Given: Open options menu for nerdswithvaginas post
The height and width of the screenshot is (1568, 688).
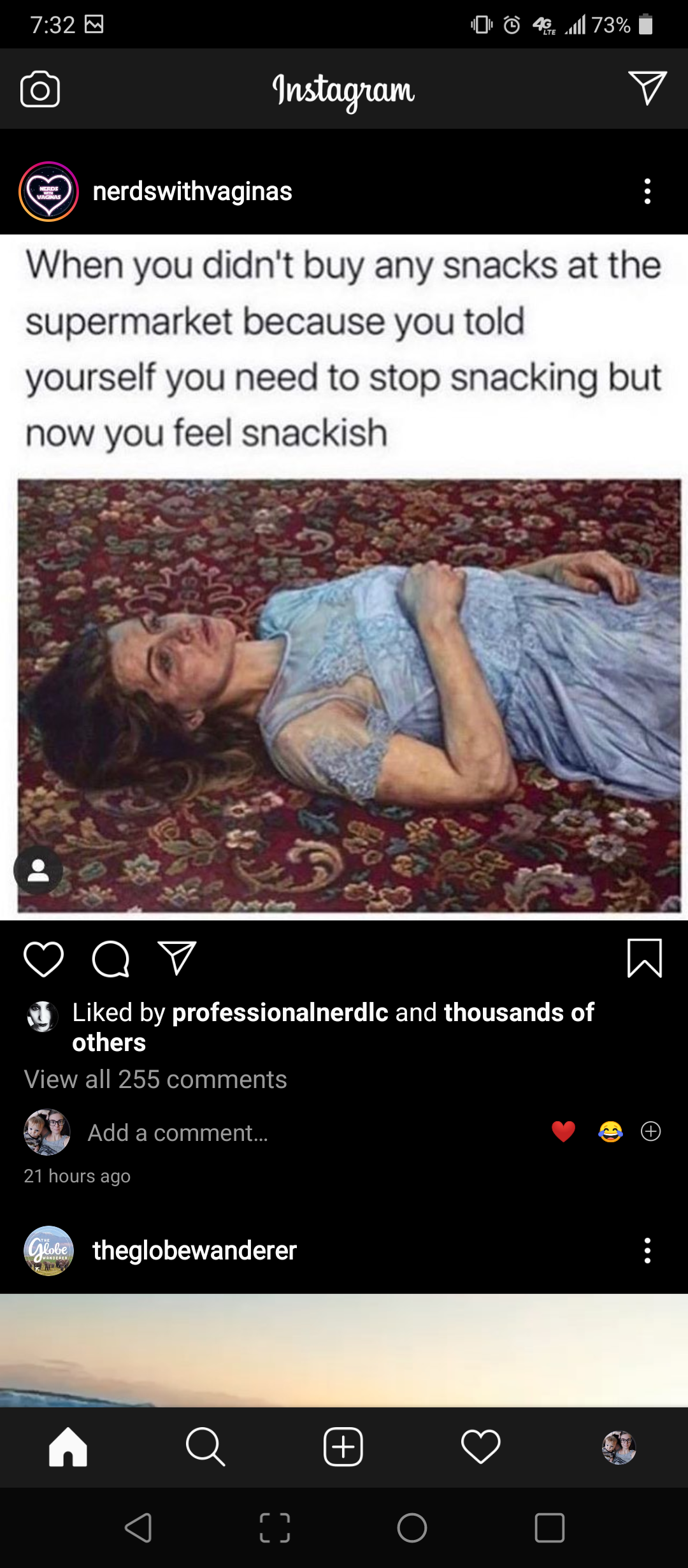Looking at the screenshot, I should point(647,191).
